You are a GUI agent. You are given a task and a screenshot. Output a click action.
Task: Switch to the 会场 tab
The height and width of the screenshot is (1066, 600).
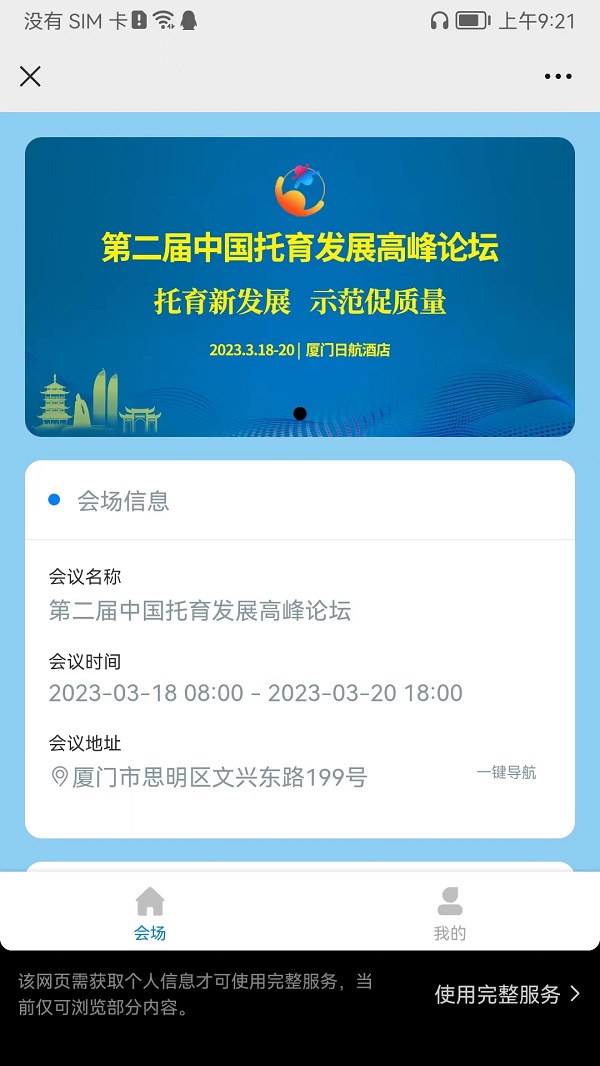[x=150, y=913]
